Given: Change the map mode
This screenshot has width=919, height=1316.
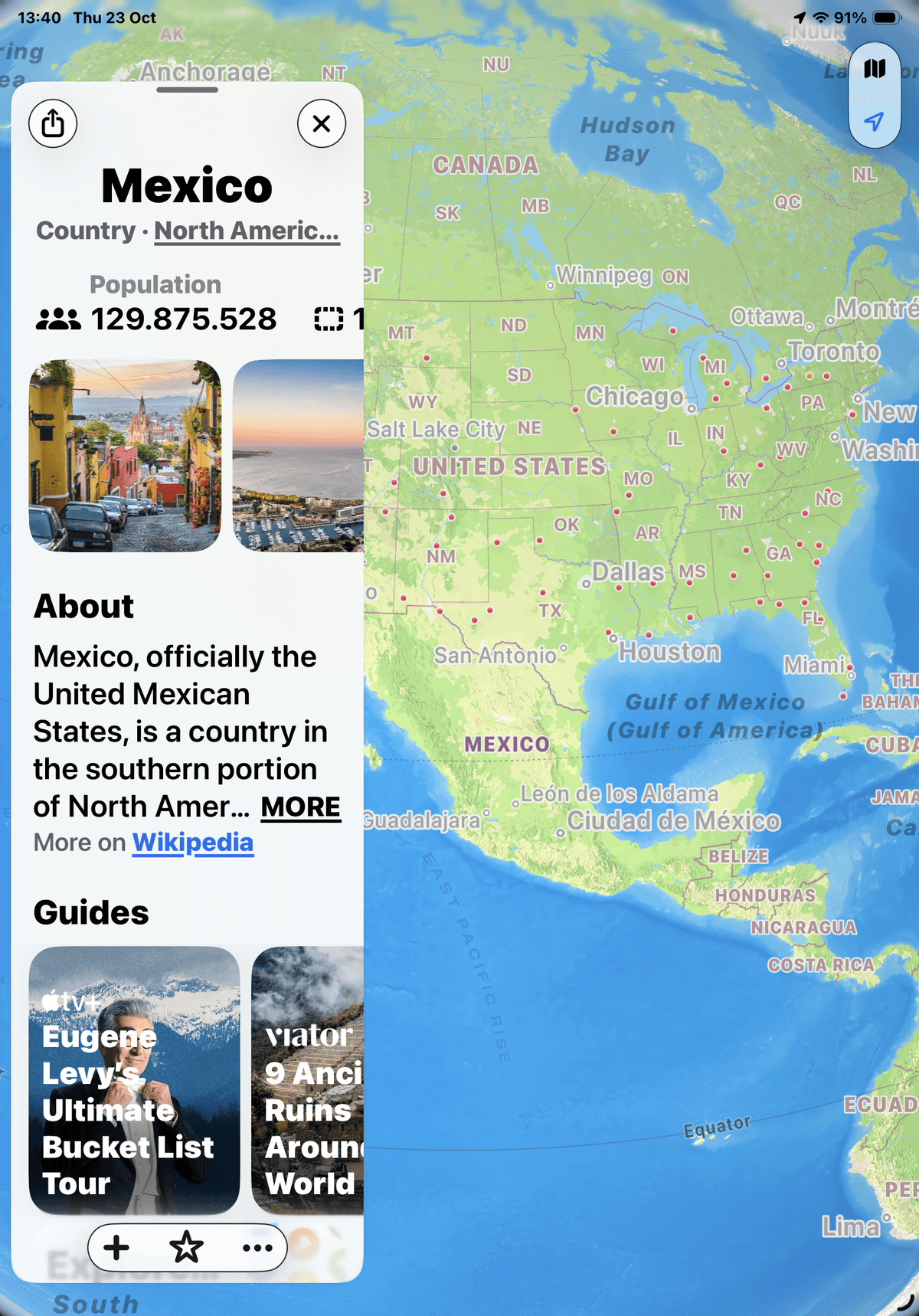Looking at the screenshot, I should 875,70.
